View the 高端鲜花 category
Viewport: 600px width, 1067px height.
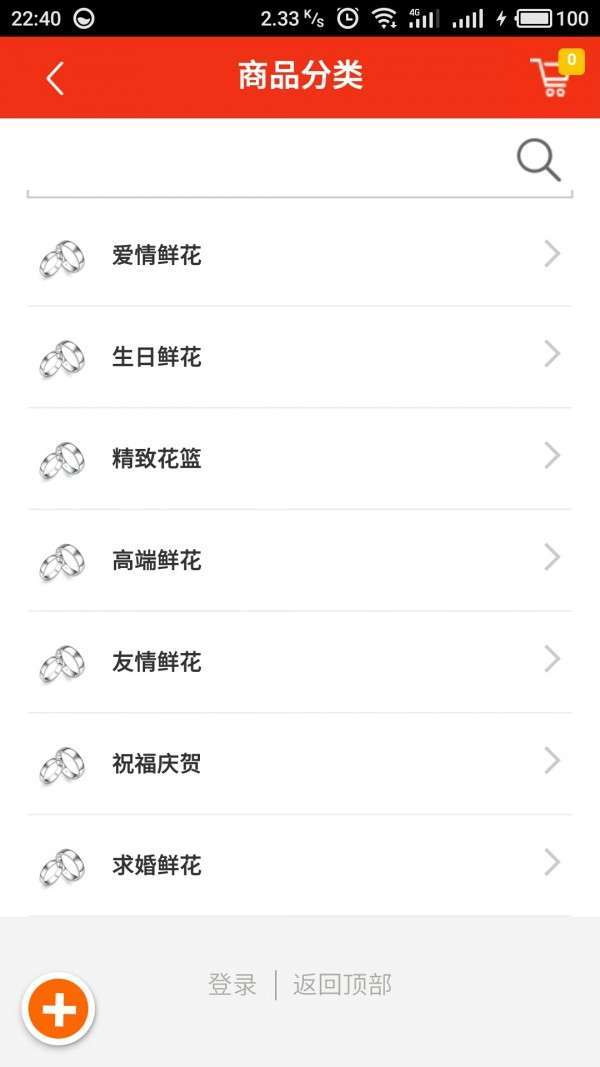(300, 561)
